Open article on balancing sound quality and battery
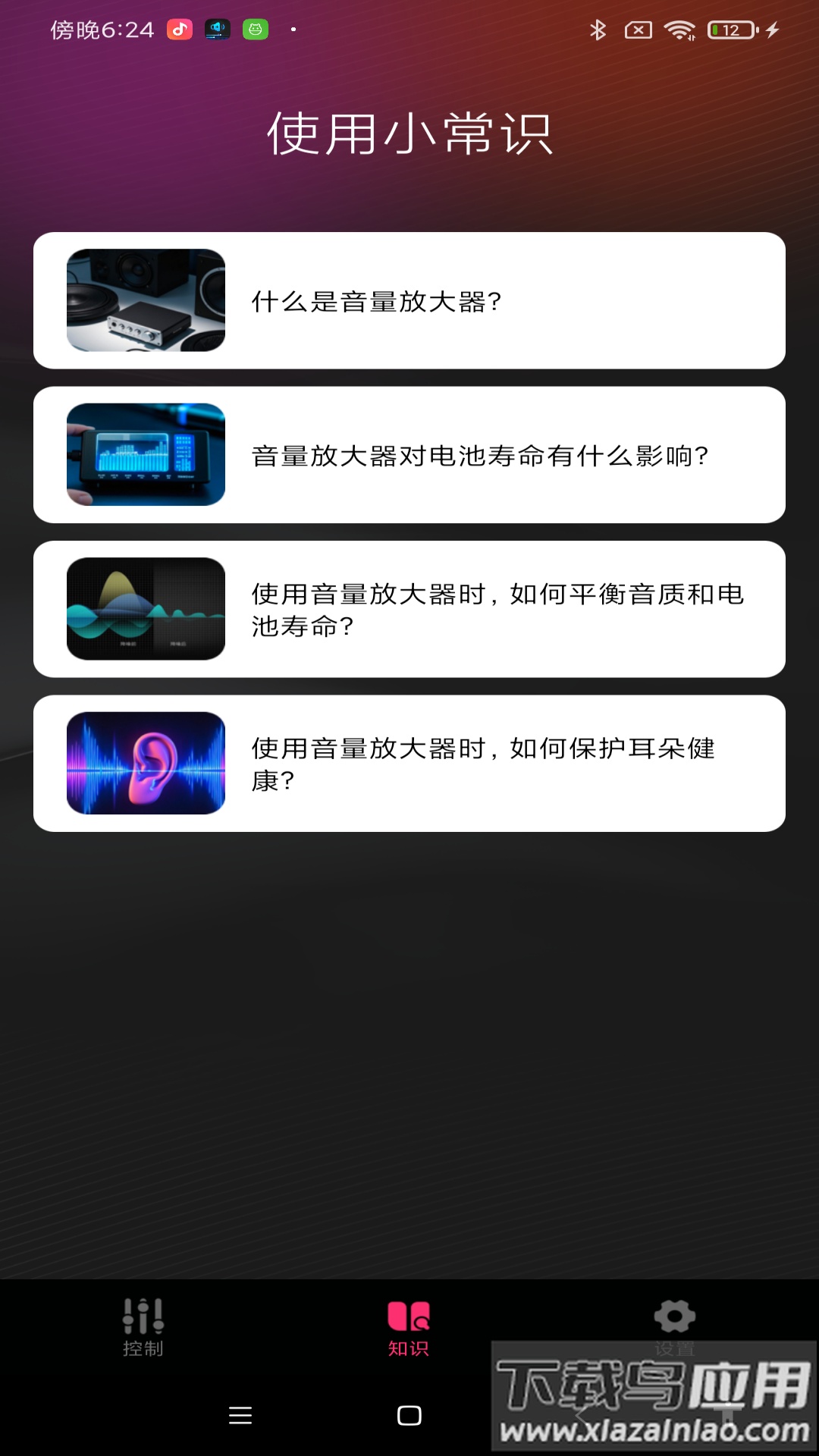The image size is (819, 1456). point(409,609)
